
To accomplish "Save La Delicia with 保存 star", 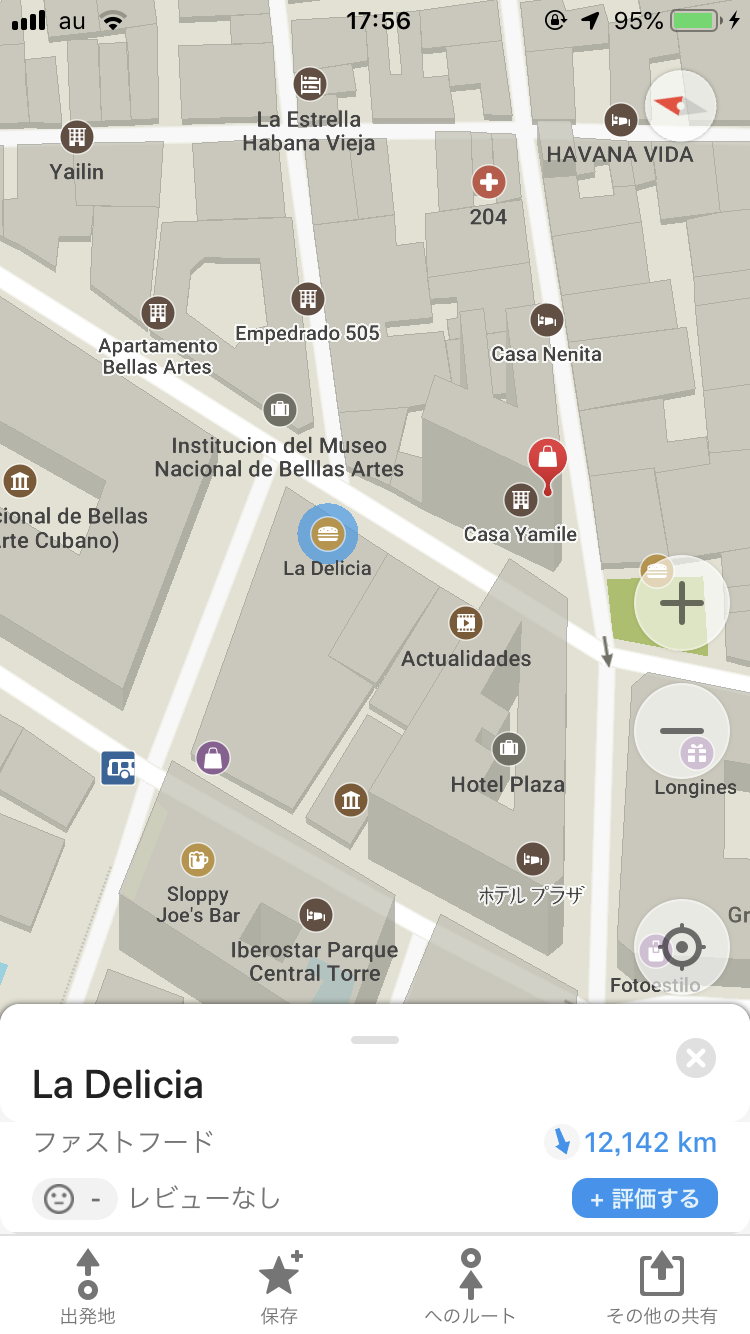I will click(x=279, y=1287).
